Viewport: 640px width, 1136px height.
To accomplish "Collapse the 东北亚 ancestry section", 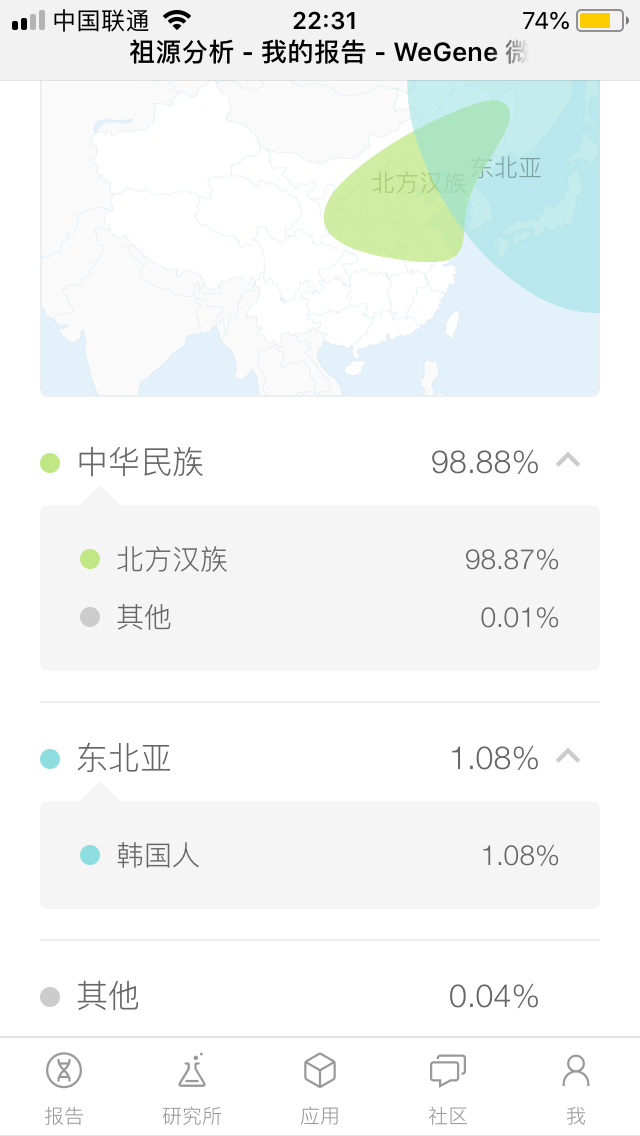I will (568, 757).
